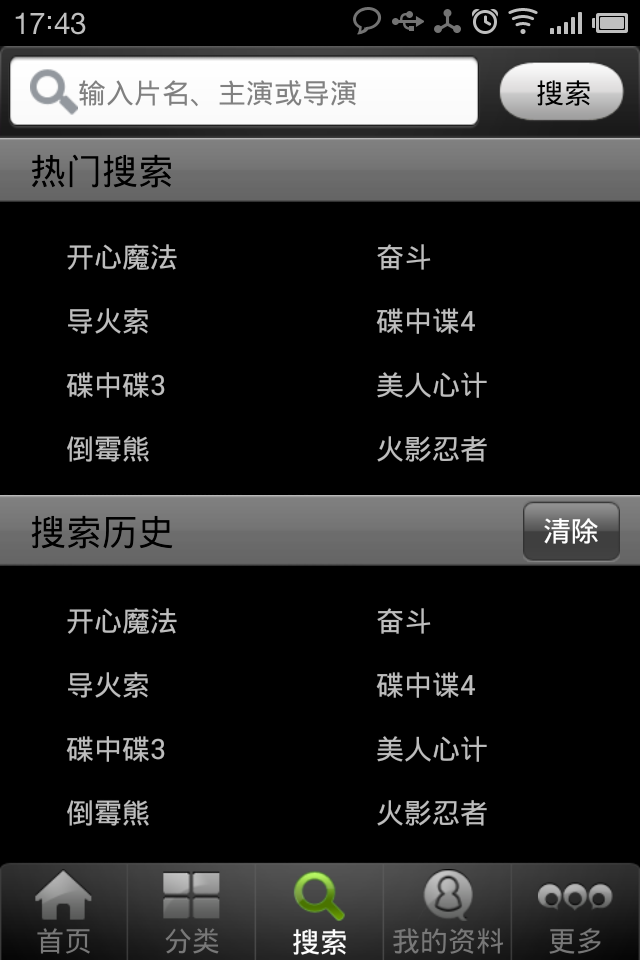Viewport: 640px width, 960px height.
Task: Select 奋斗 under 热门搜索
Action: tap(404, 258)
